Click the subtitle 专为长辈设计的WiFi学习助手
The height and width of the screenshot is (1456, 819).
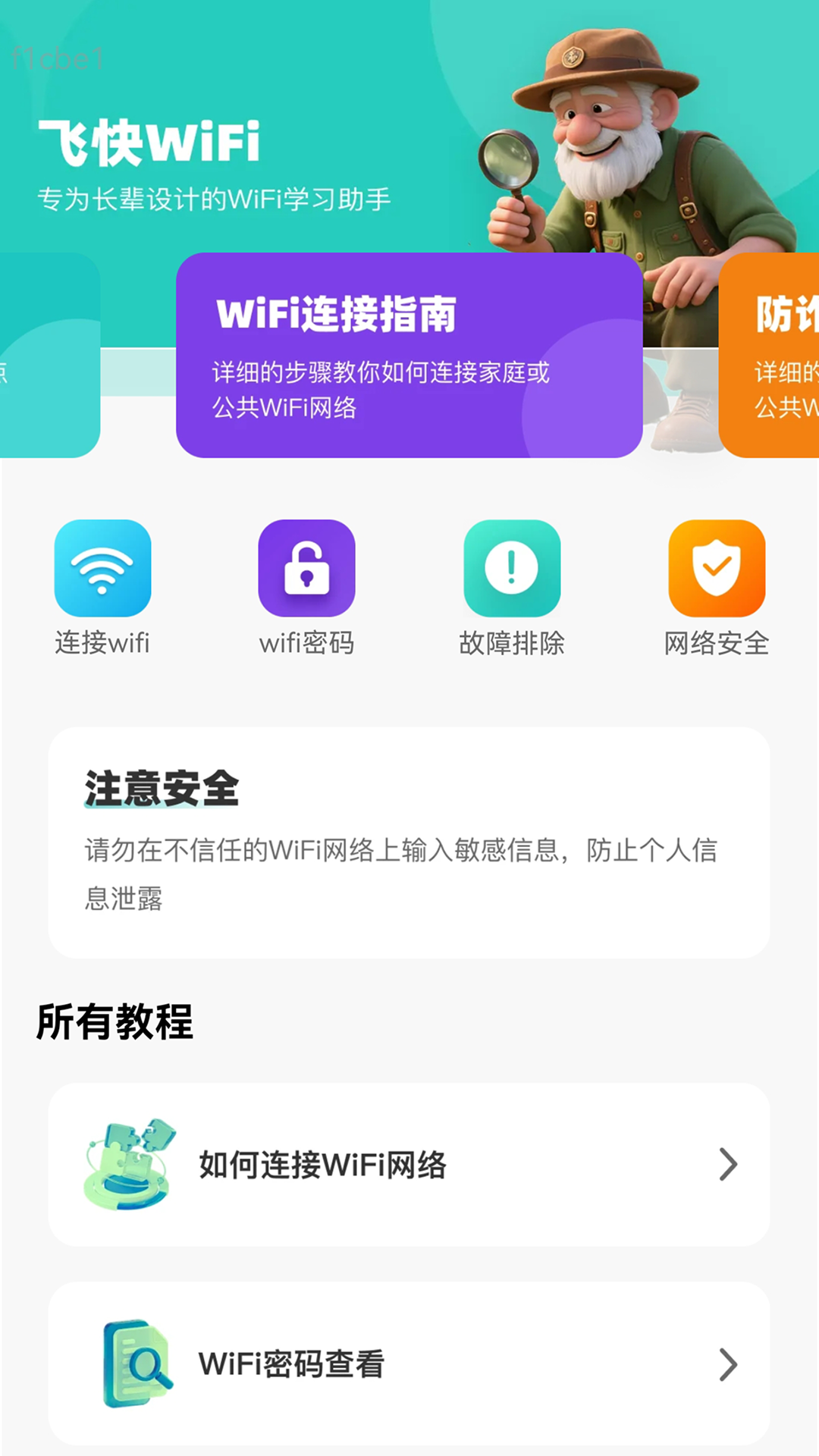tap(215, 199)
